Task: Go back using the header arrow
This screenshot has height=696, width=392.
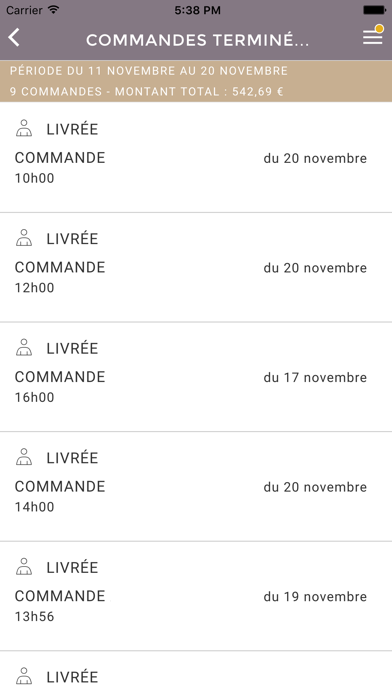Action: coord(14,38)
